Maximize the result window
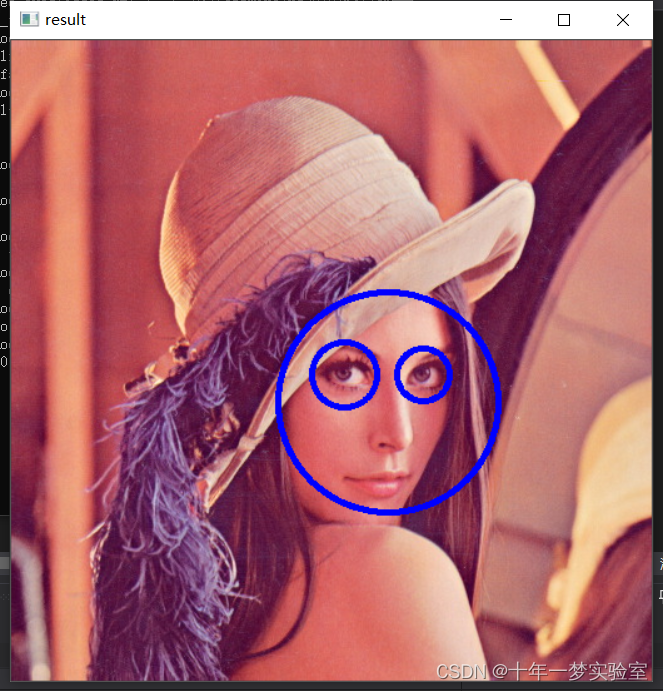The width and height of the screenshot is (663, 691). 564,20
